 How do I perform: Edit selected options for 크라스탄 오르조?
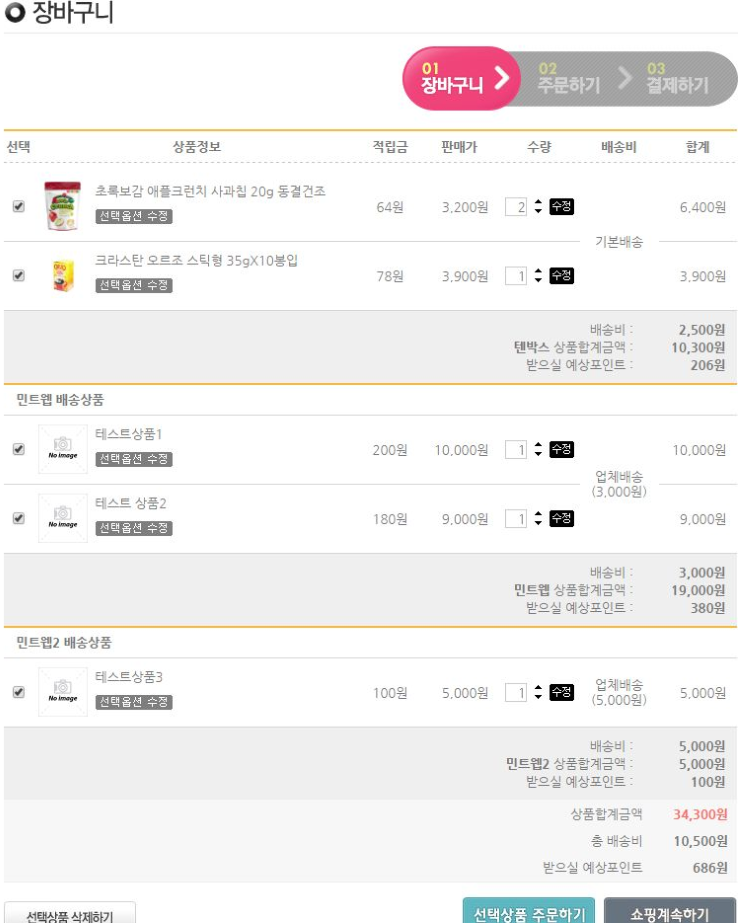coord(134,285)
